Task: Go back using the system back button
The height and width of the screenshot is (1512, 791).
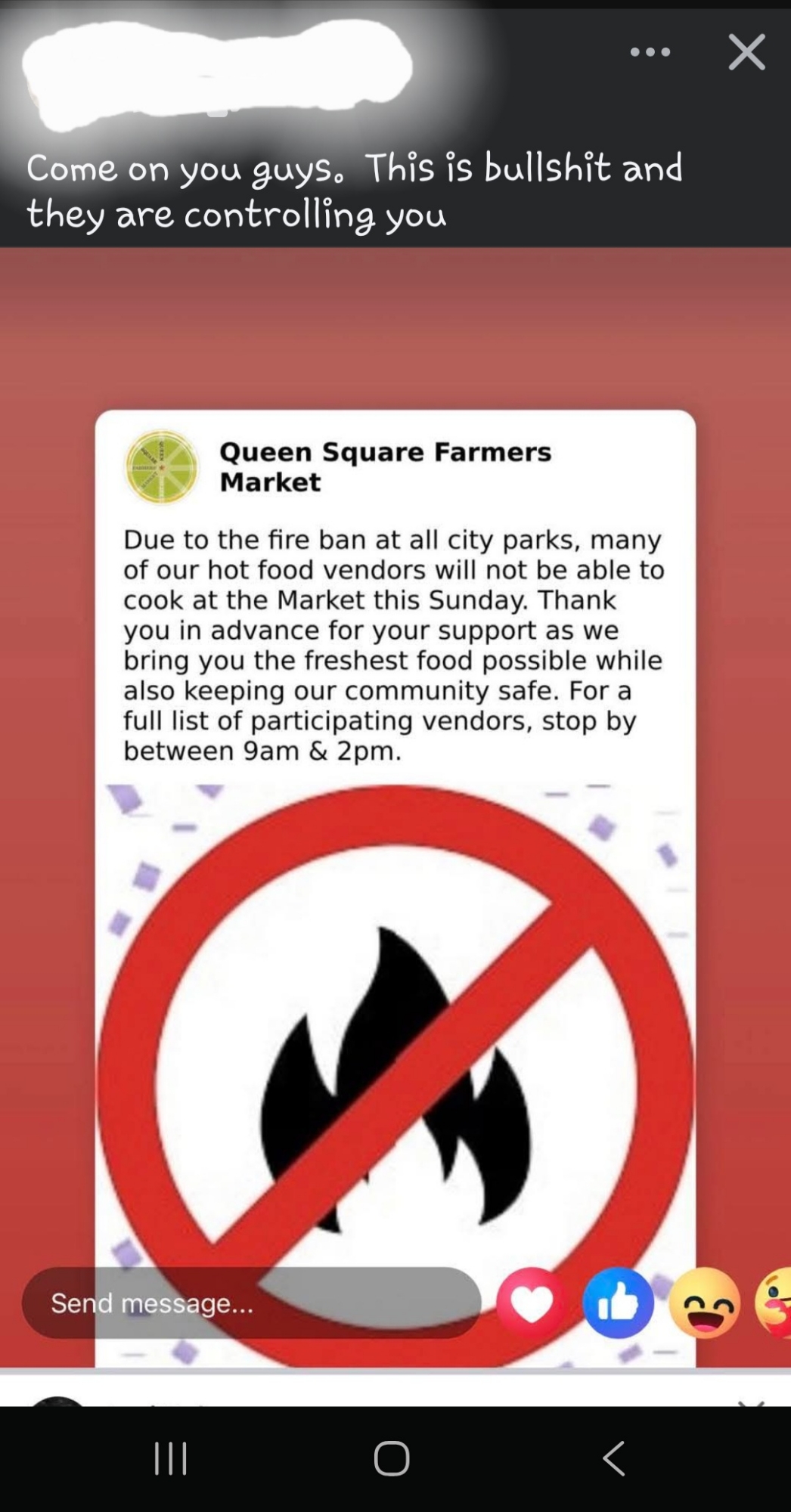Action: 614,1458
